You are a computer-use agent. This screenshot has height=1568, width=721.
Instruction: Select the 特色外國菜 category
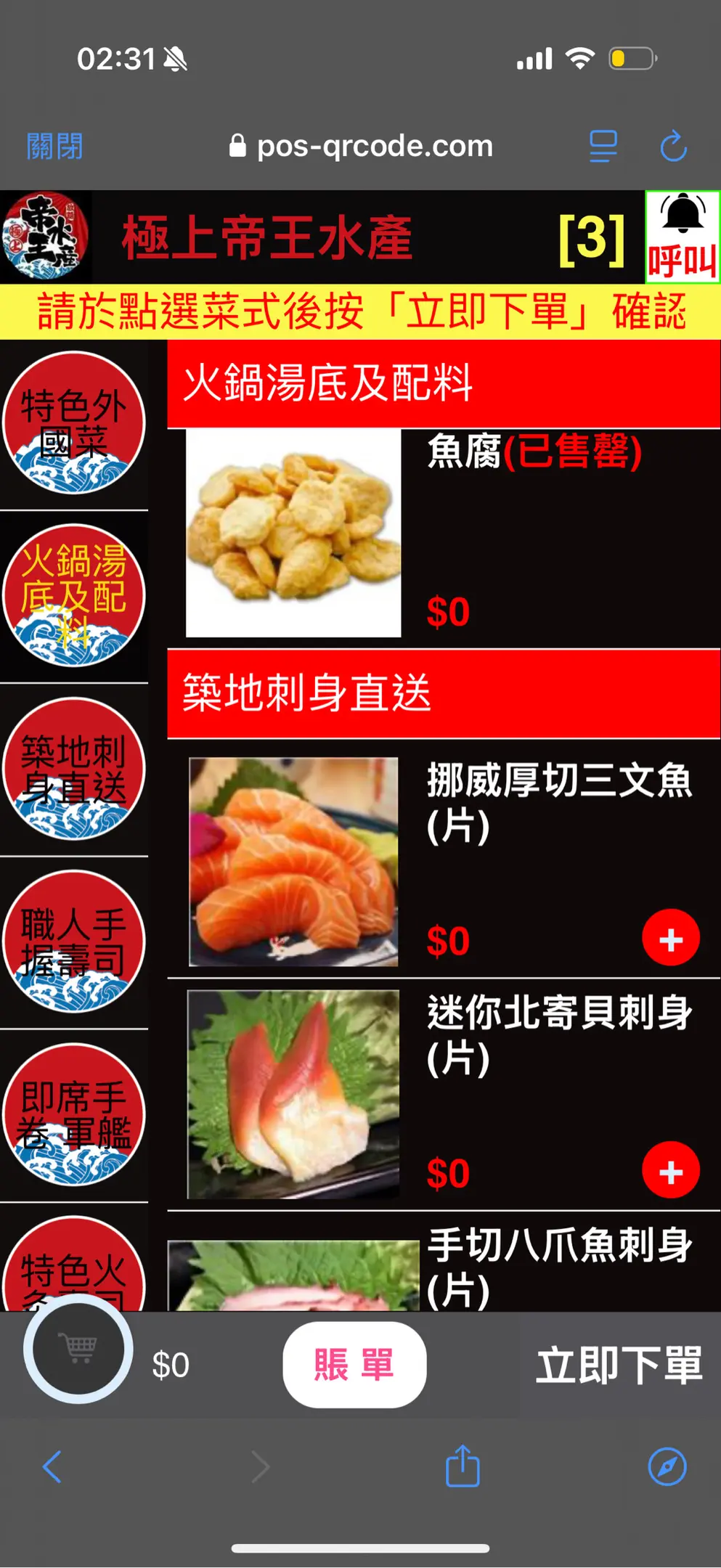click(74, 423)
